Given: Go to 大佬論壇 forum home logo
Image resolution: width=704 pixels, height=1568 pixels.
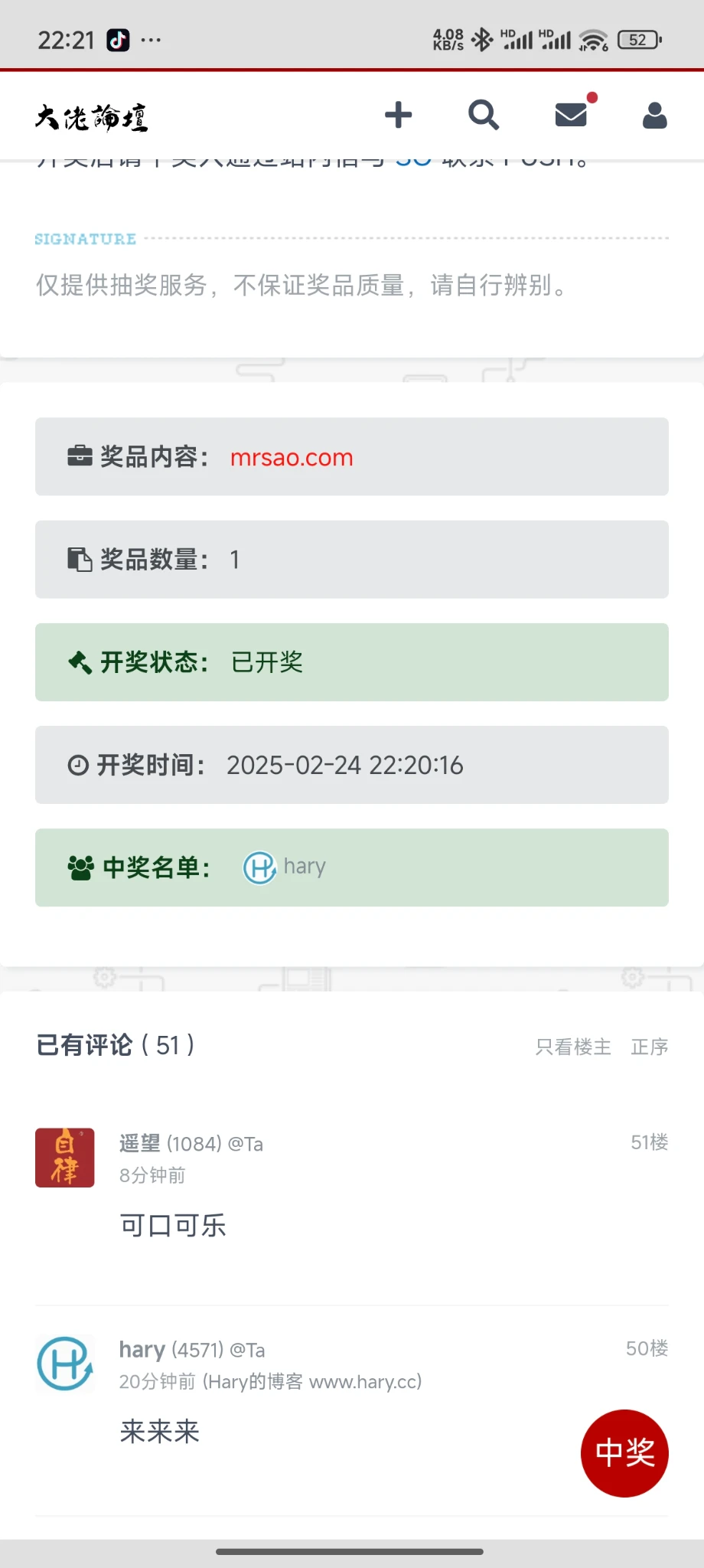Looking at the screenshot, I should pyautogui.click(x=92, y=117).
